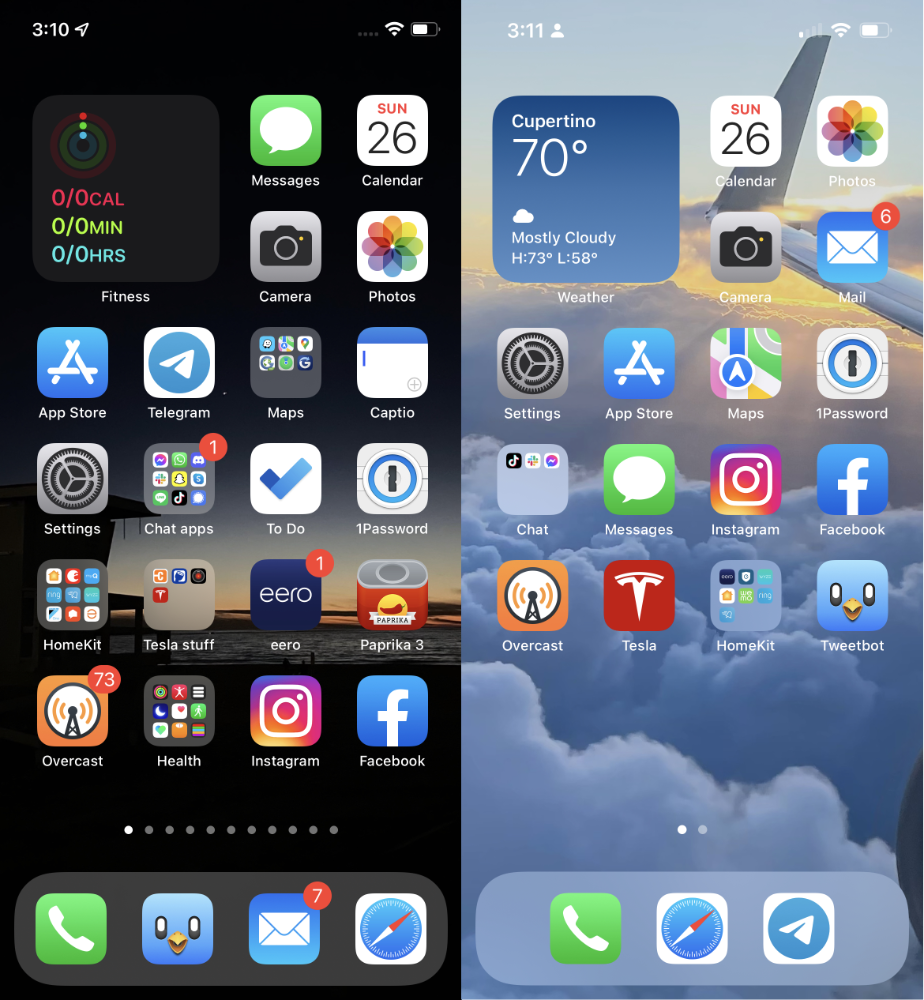The width and height of the screenshot is (924, 1000).
Task: Open Overcast with the 73 badge
Action: pos(72,710)
